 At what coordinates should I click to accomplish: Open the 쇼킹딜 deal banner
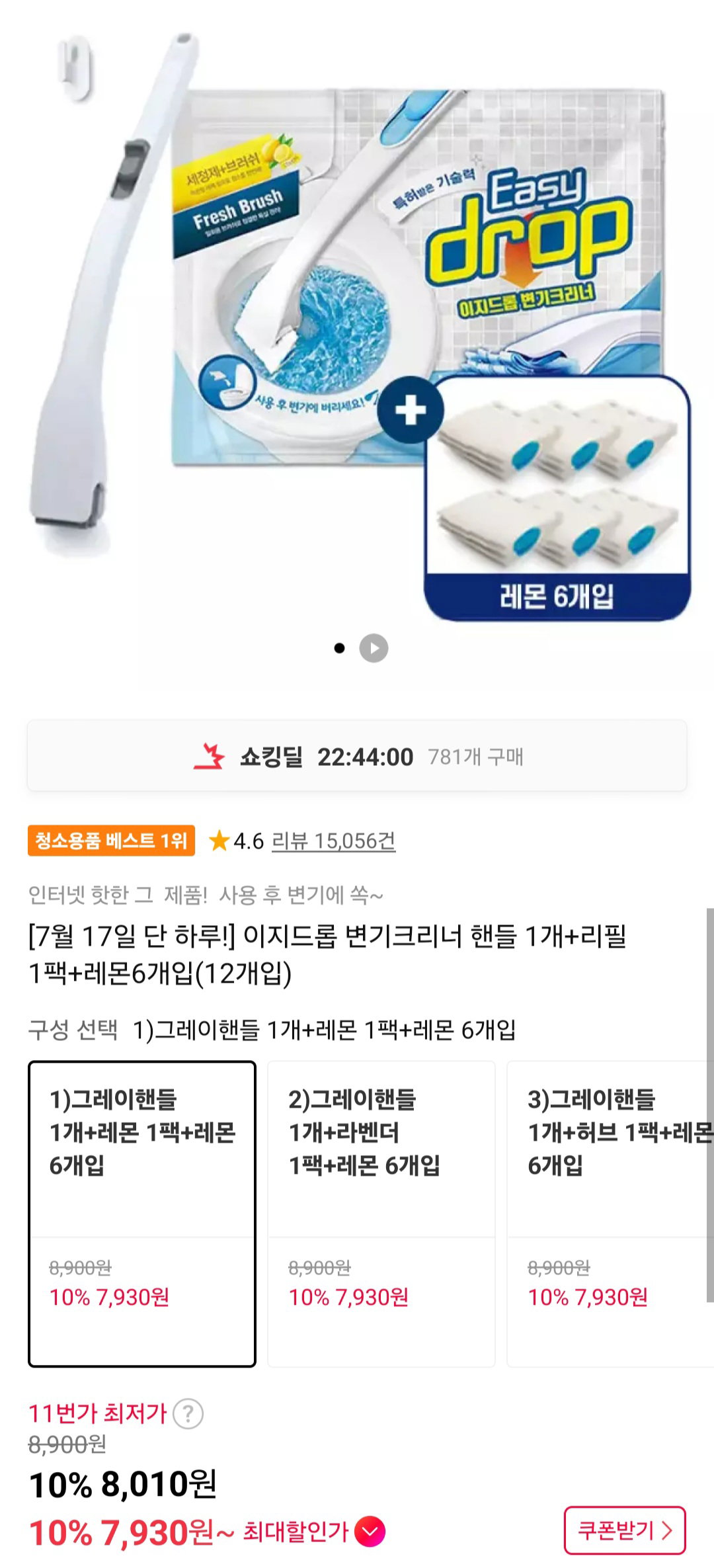click(x=357, y=756)
